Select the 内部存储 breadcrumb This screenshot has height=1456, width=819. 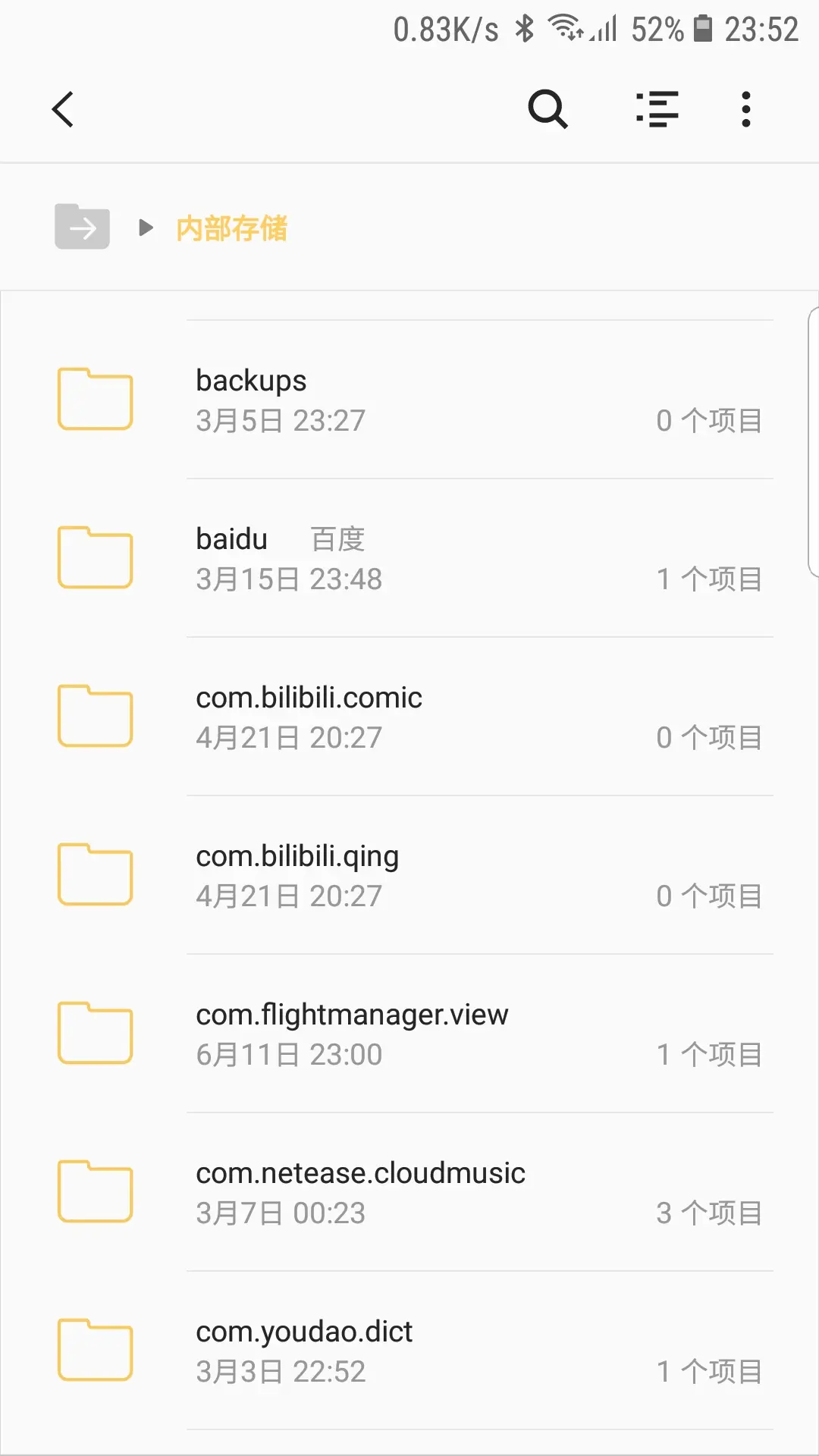(x=231, y=228)
